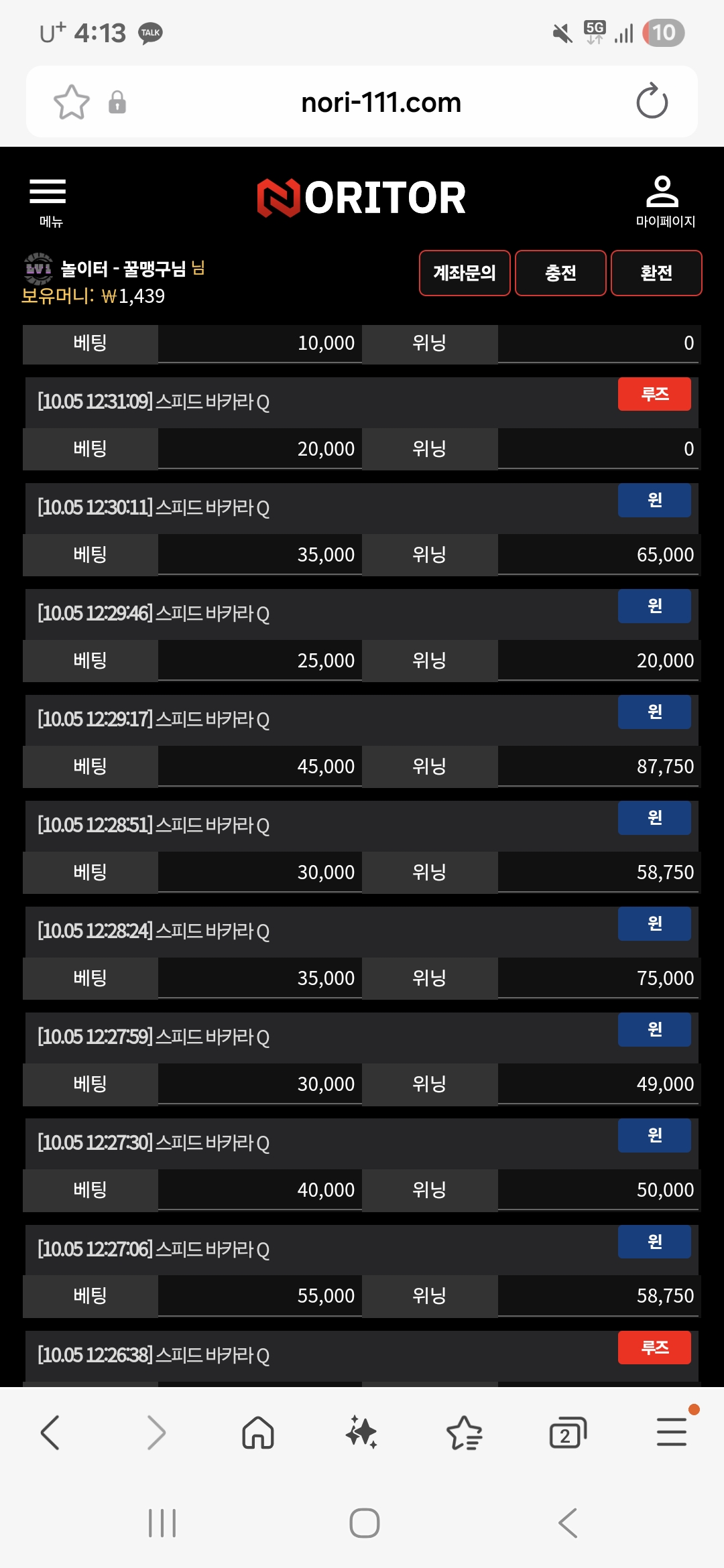Screen dimensions: 724x1568
Task: Tap the 환전 withdrawal button
Action: [656, 273]
